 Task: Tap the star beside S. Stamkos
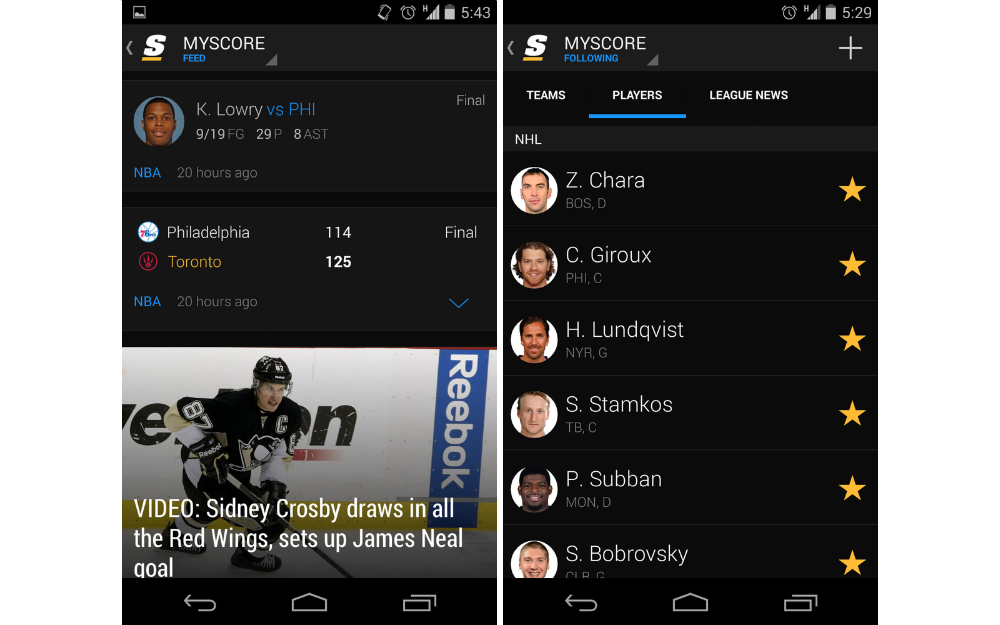tap(851, 413)
